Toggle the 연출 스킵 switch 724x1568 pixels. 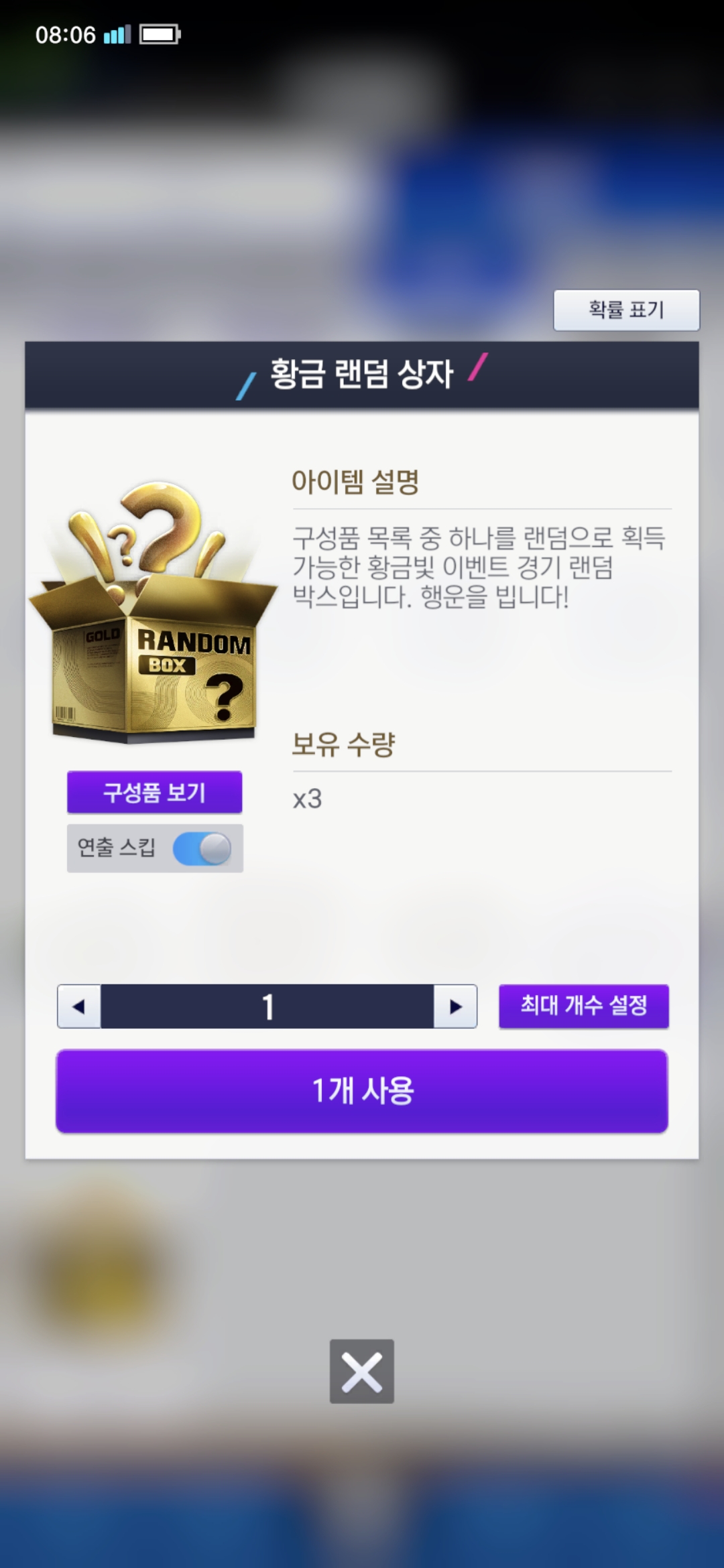(x=202, y=848)
